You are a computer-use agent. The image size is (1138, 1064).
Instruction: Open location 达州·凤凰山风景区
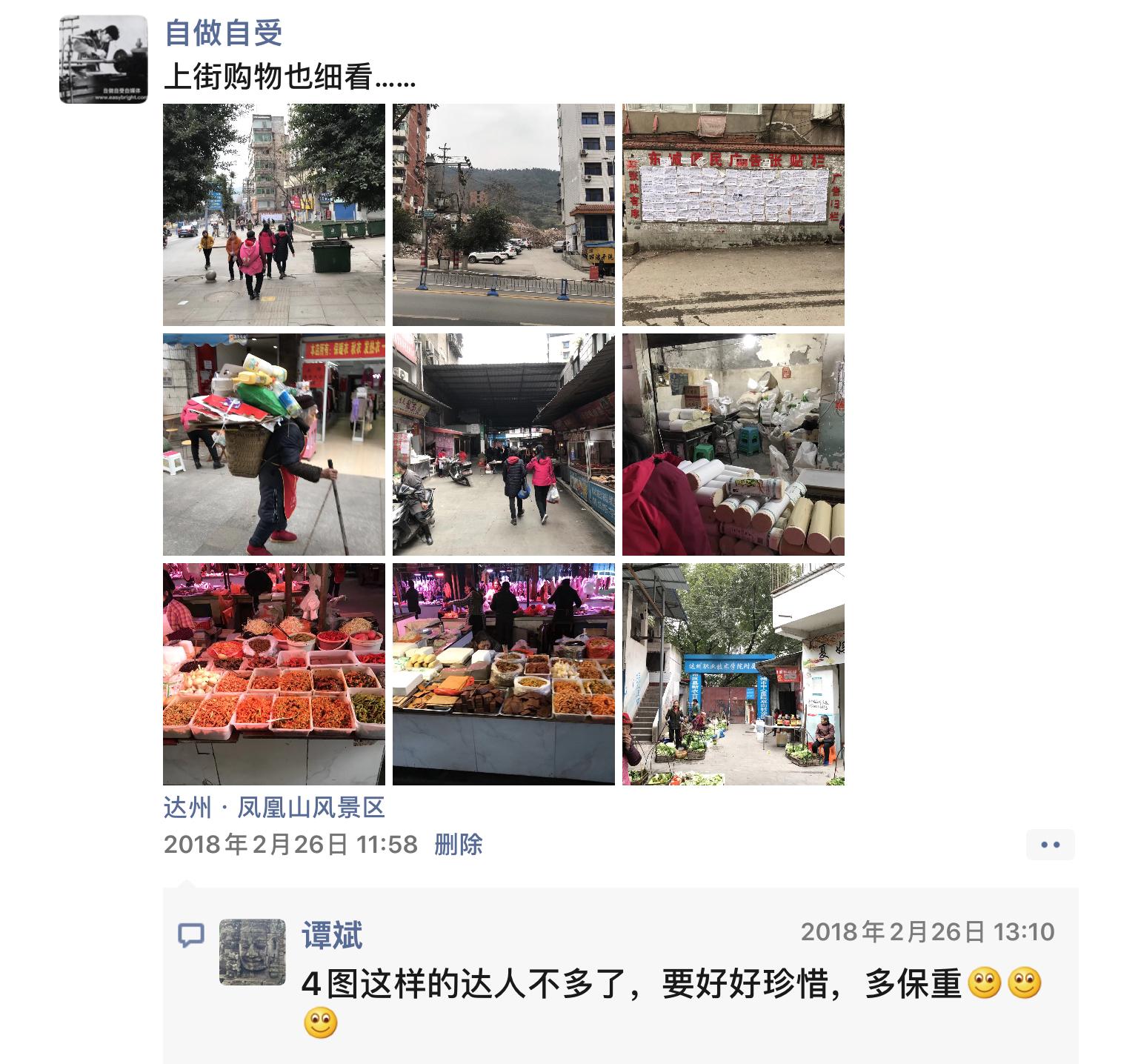coord(274,808)
